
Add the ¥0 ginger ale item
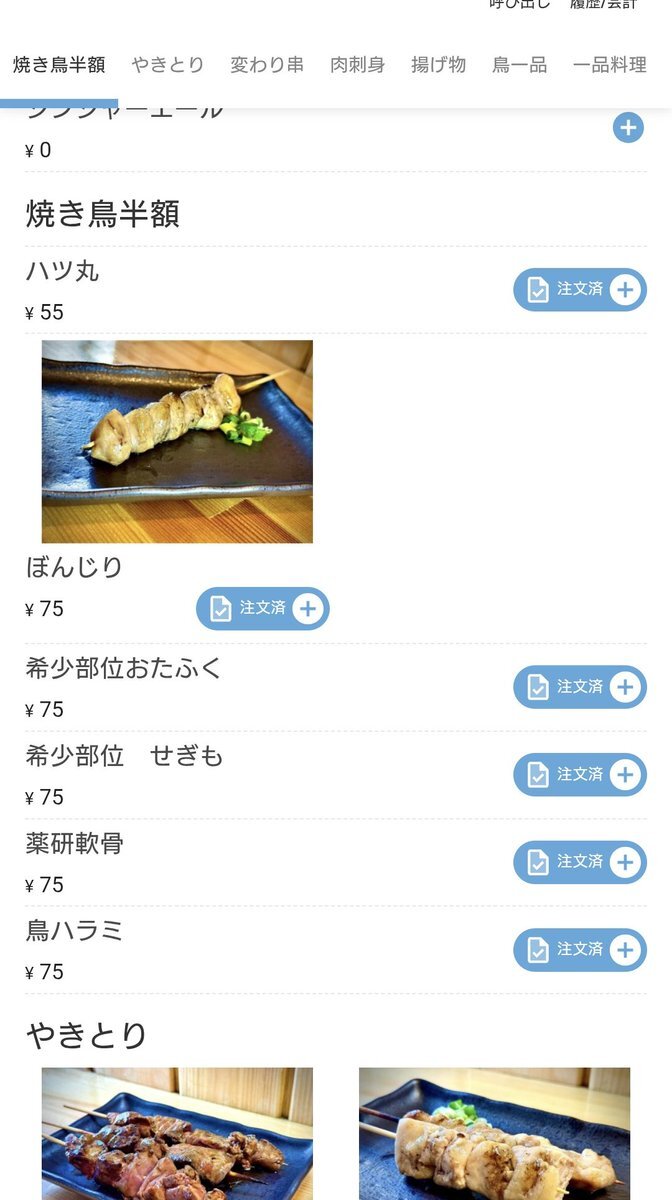(628, 128)
